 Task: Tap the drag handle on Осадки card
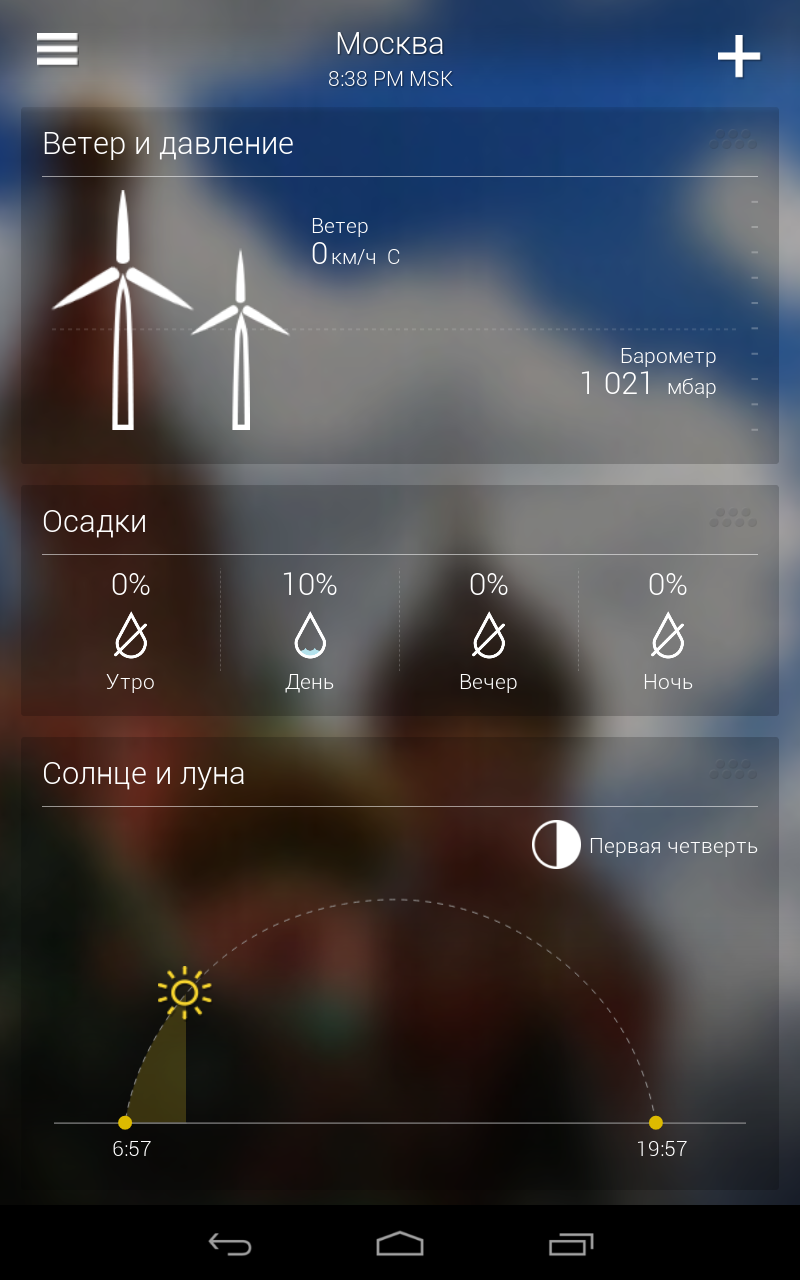(733, 517)
